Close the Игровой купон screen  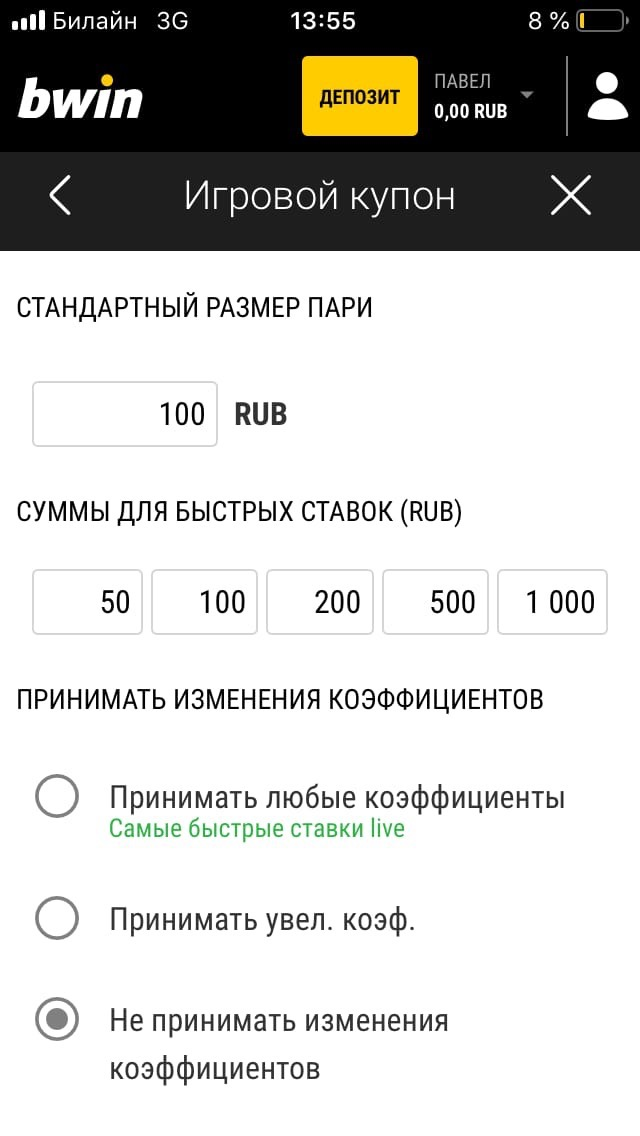click(570, 196)
